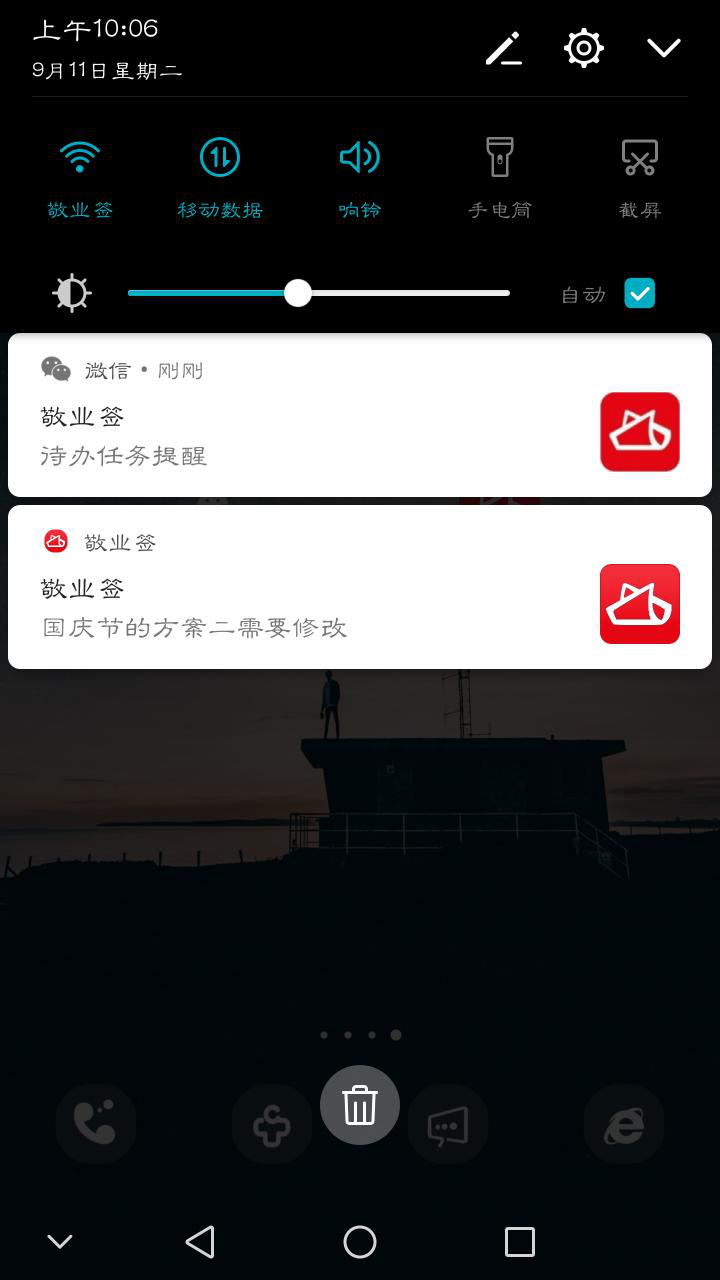Open system settings gear

[x=584, y=48]
